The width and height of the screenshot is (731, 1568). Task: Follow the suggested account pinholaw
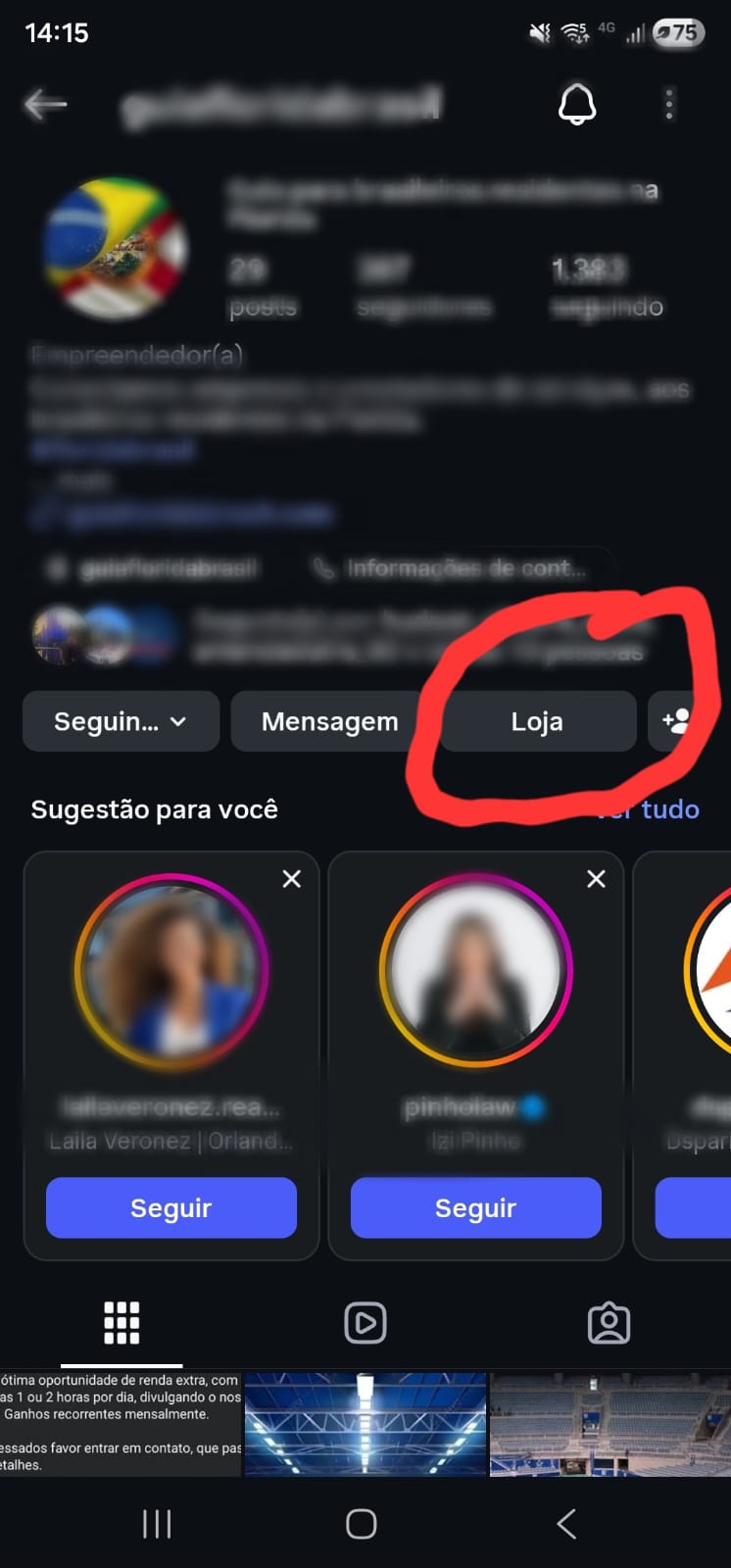[475, 1207]
